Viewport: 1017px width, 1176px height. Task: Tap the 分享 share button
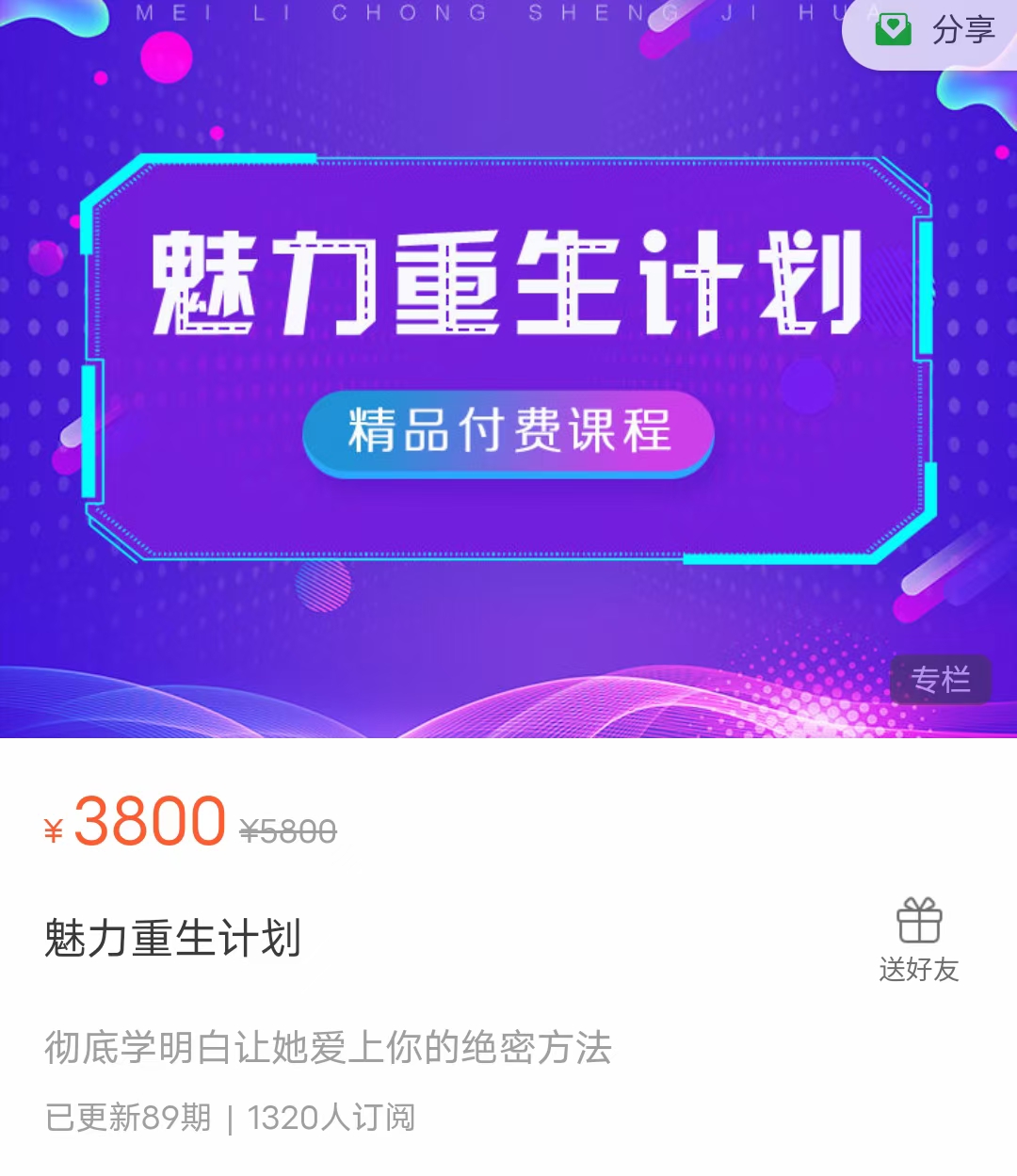(x=934, y=31)
